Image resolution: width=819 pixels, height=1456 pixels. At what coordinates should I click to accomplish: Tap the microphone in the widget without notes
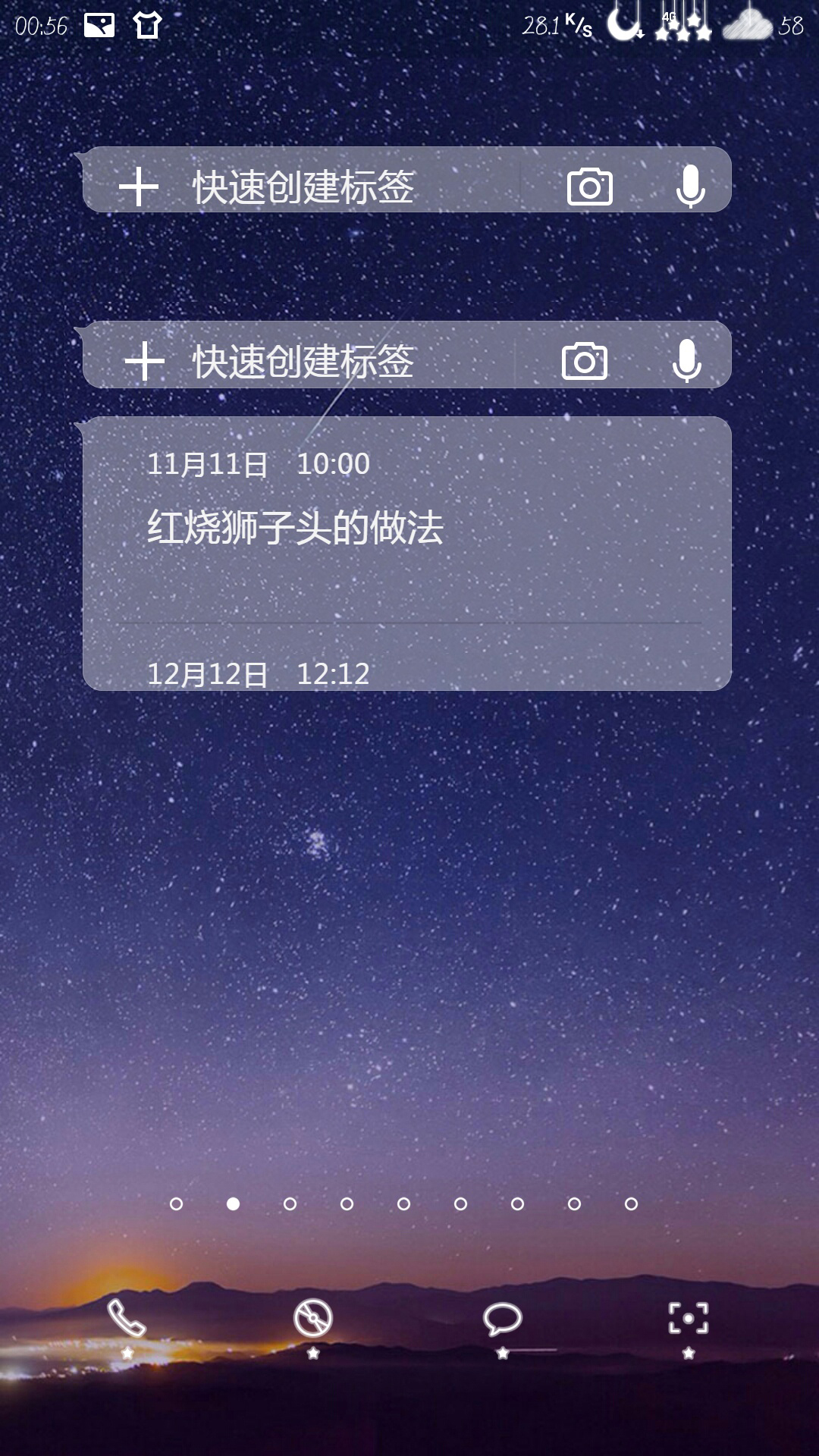691,187
